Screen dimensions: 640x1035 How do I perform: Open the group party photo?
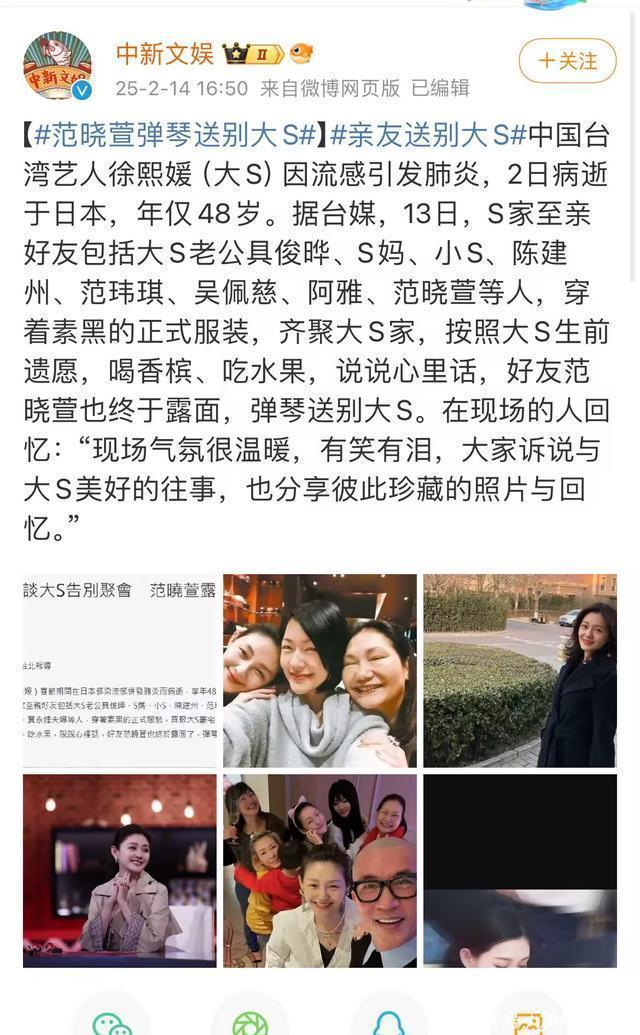319,870
